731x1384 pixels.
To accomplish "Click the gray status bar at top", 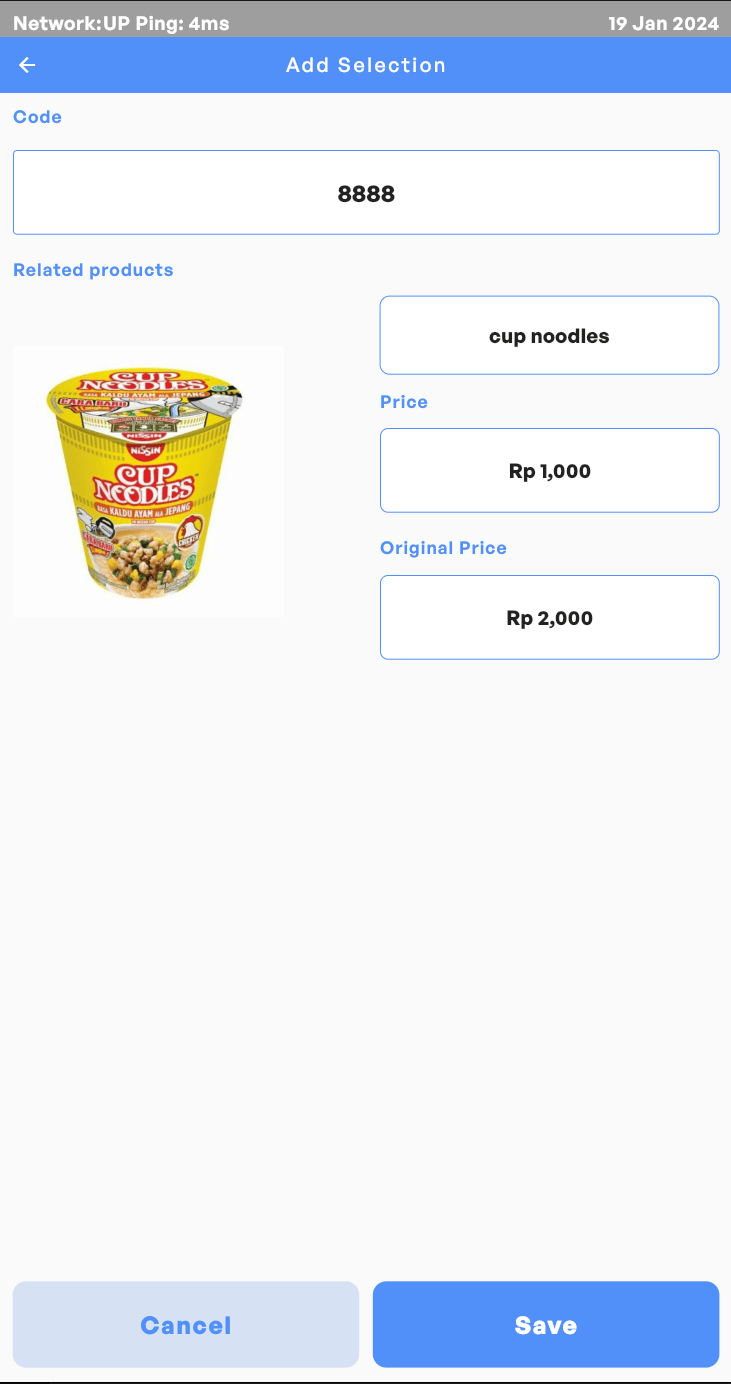I will (x=400, y=22).
